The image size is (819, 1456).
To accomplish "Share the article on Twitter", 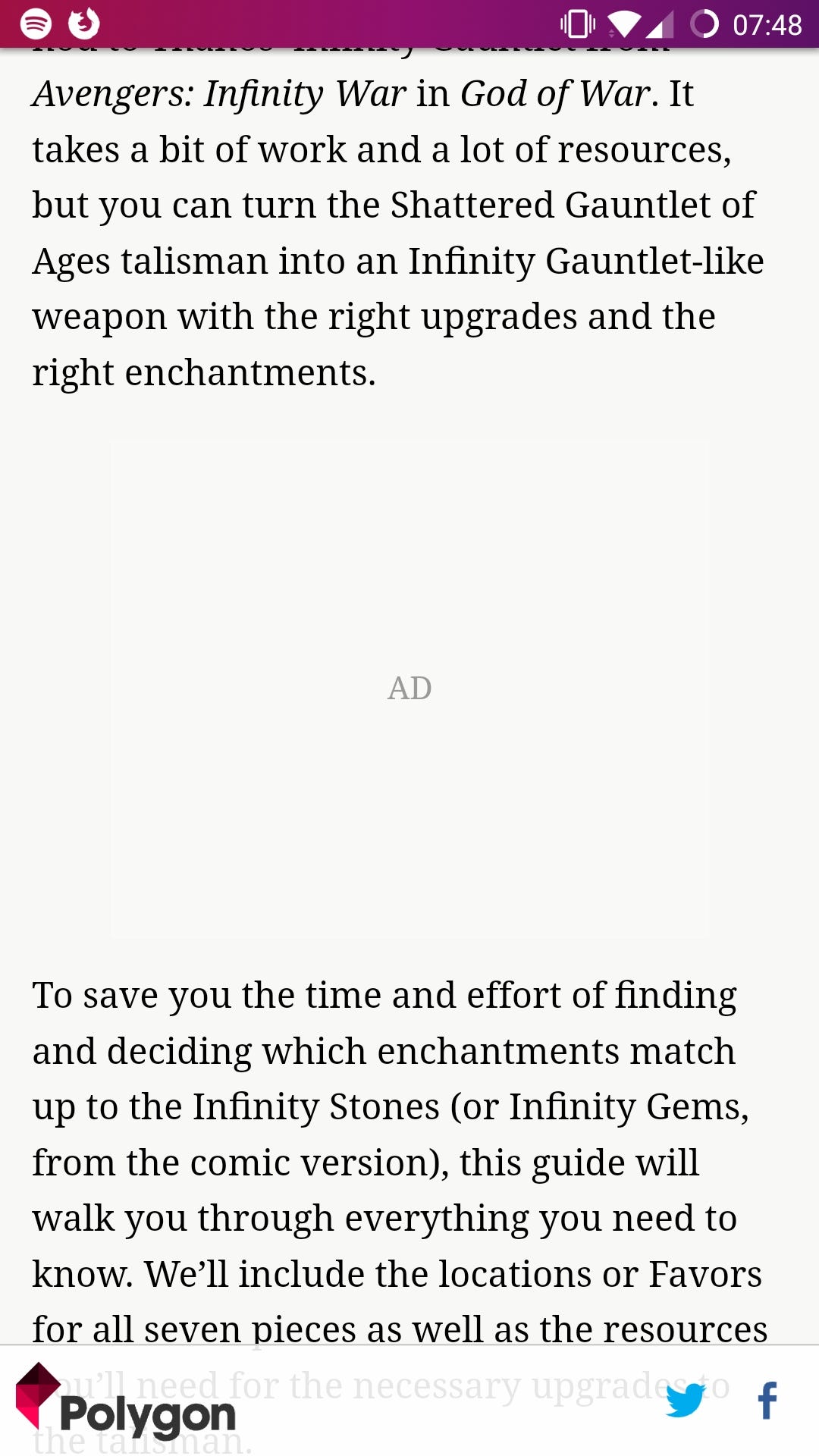I will tap(686, 1400).
